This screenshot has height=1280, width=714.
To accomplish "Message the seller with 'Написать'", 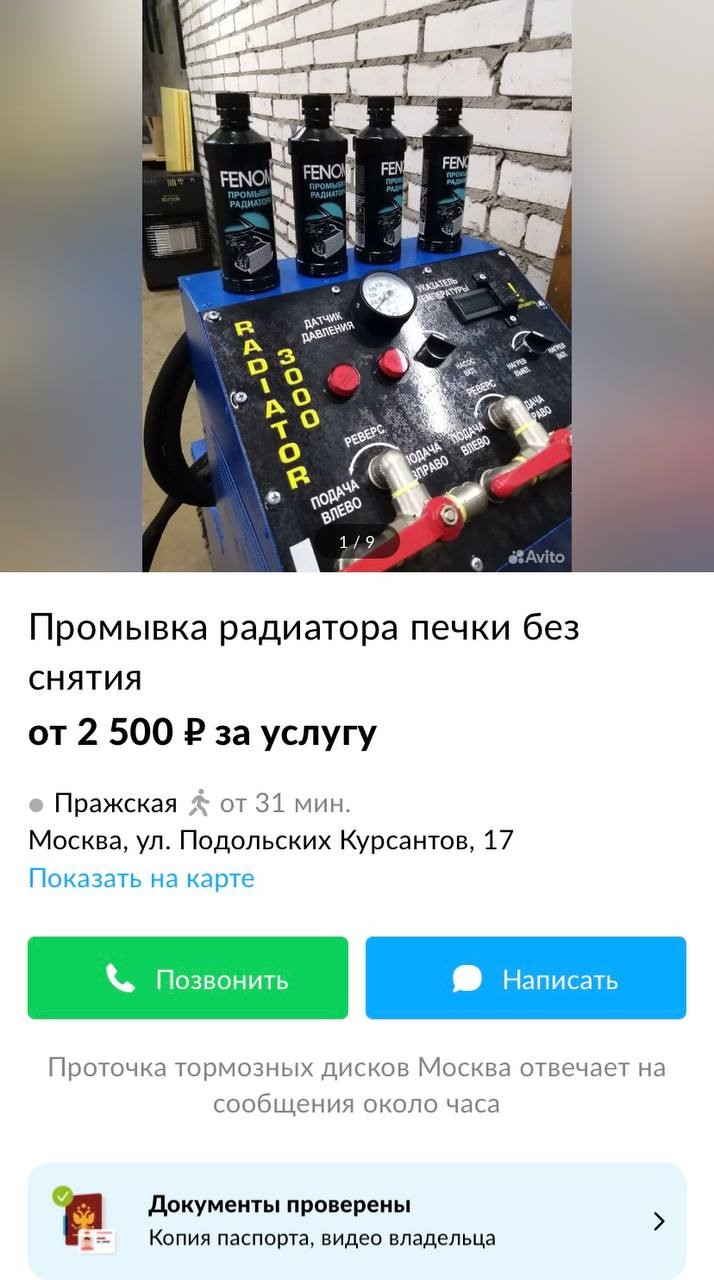I will tap(526, 978).
